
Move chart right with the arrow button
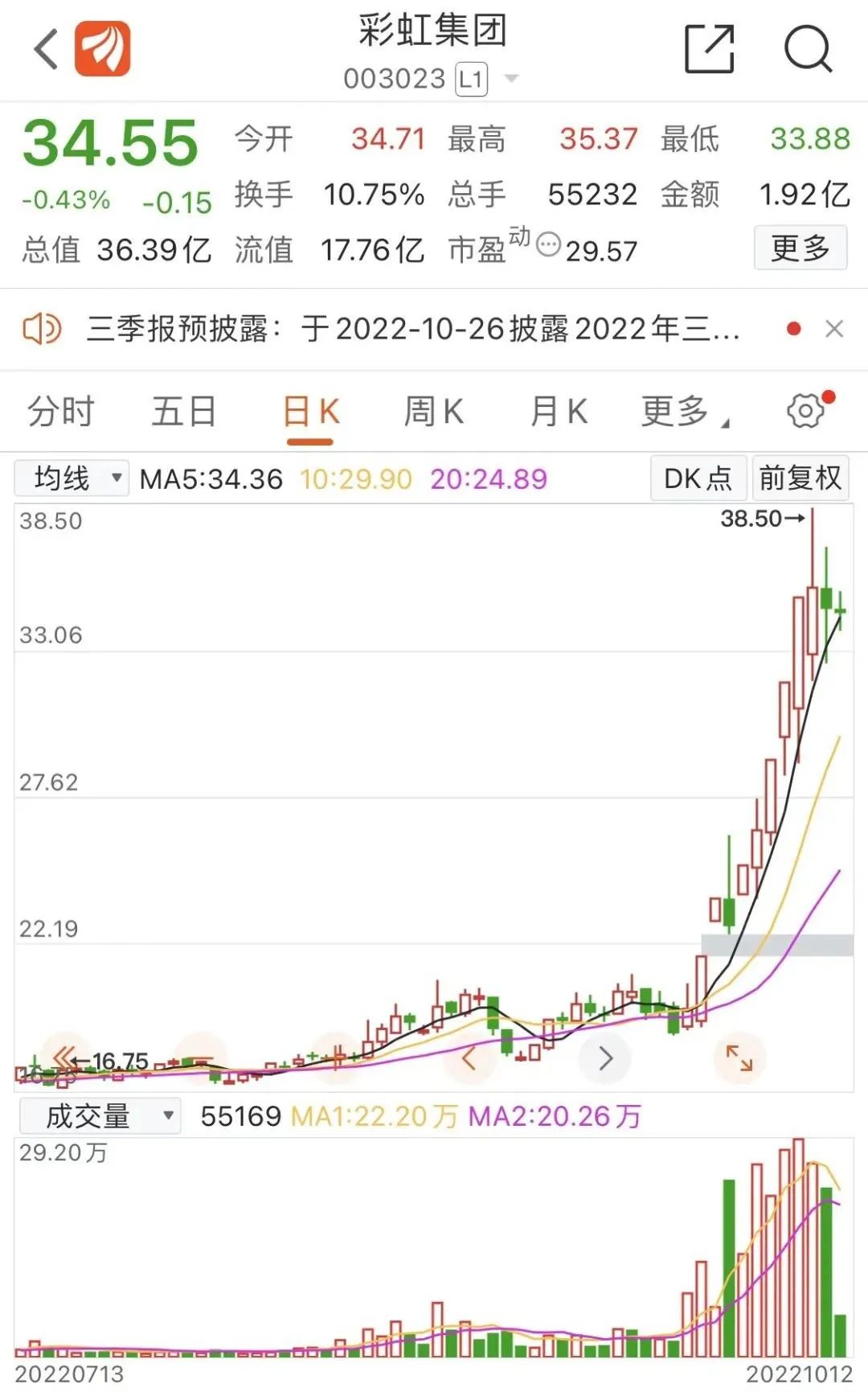click(x=605, y=1058)
